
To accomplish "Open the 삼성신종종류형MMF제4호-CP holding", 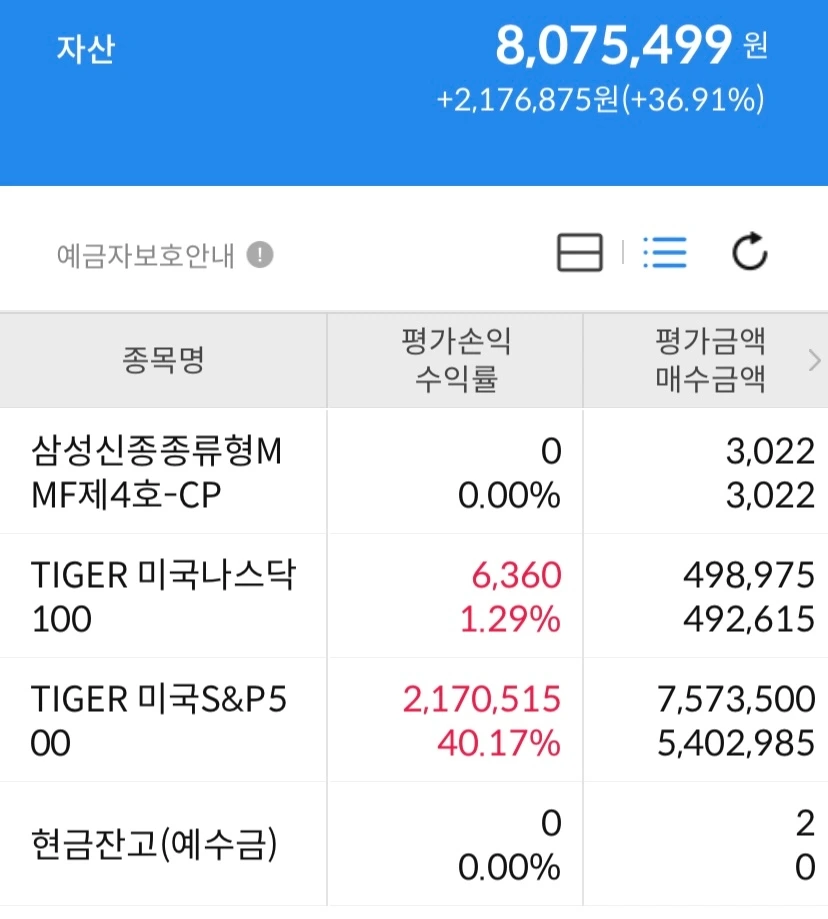I will [x=414, y=472].
